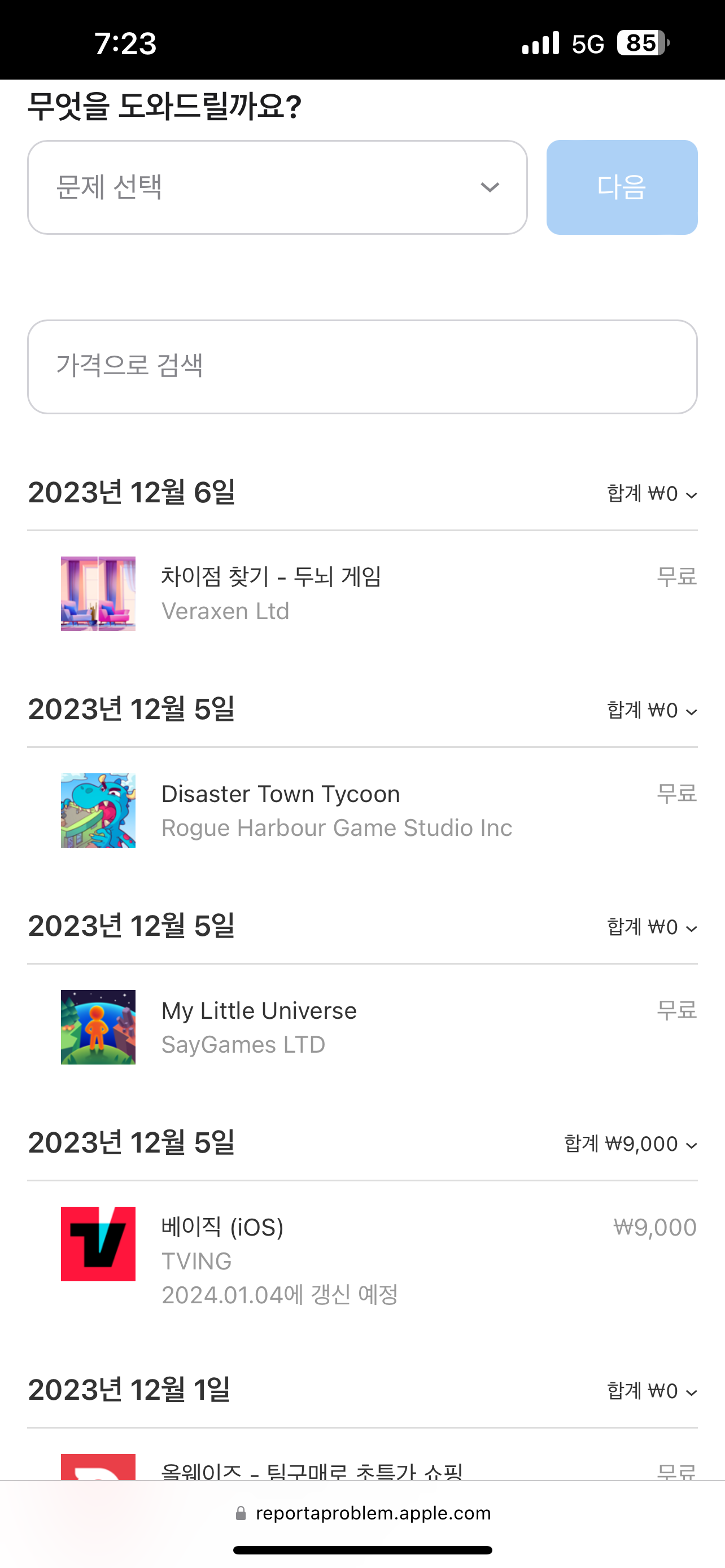
Task: Tap the reportaproblem.apple.com address bar
Action: (x=363, y=1513)
